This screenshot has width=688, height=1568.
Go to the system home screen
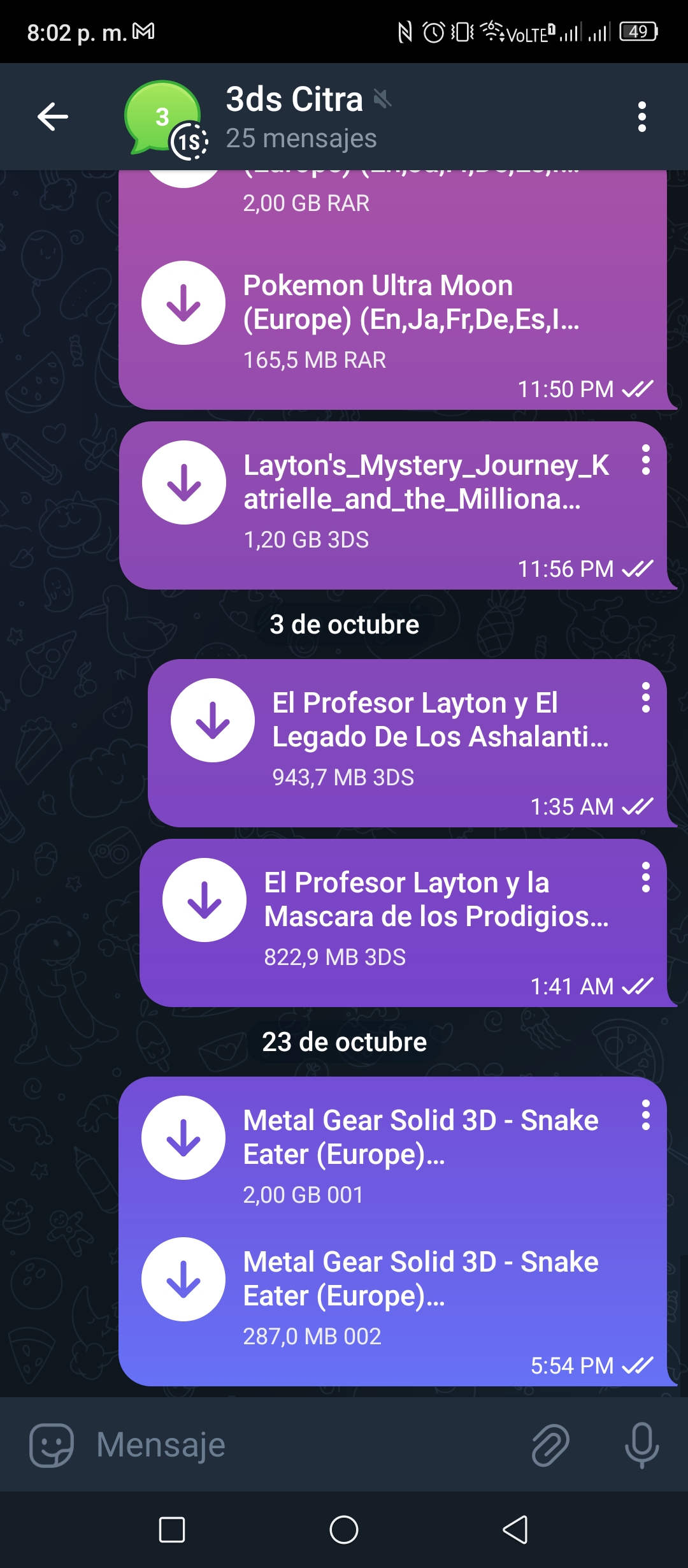click(344, 1530)
